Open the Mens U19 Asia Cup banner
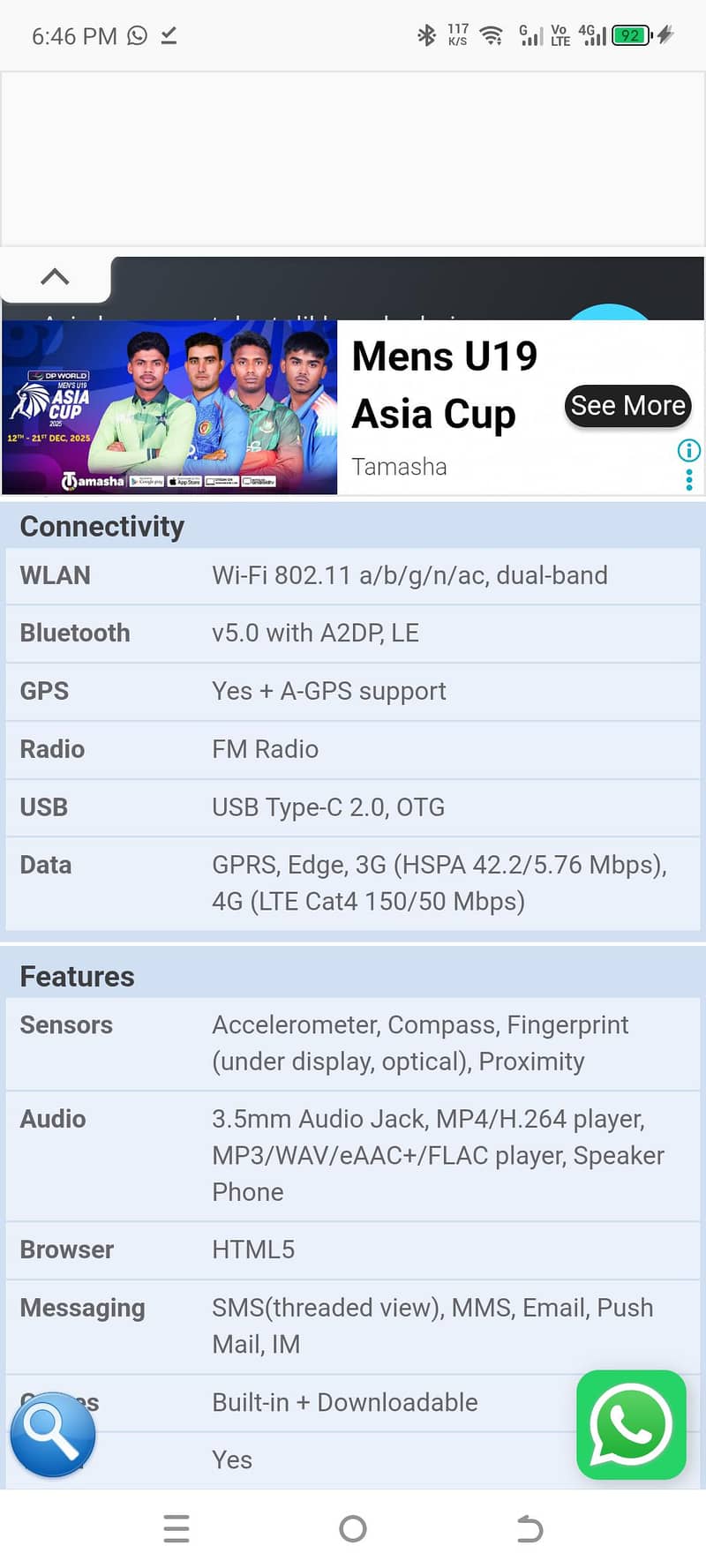This screenshot has width=706, height=1568. click(x=169, y=407)
